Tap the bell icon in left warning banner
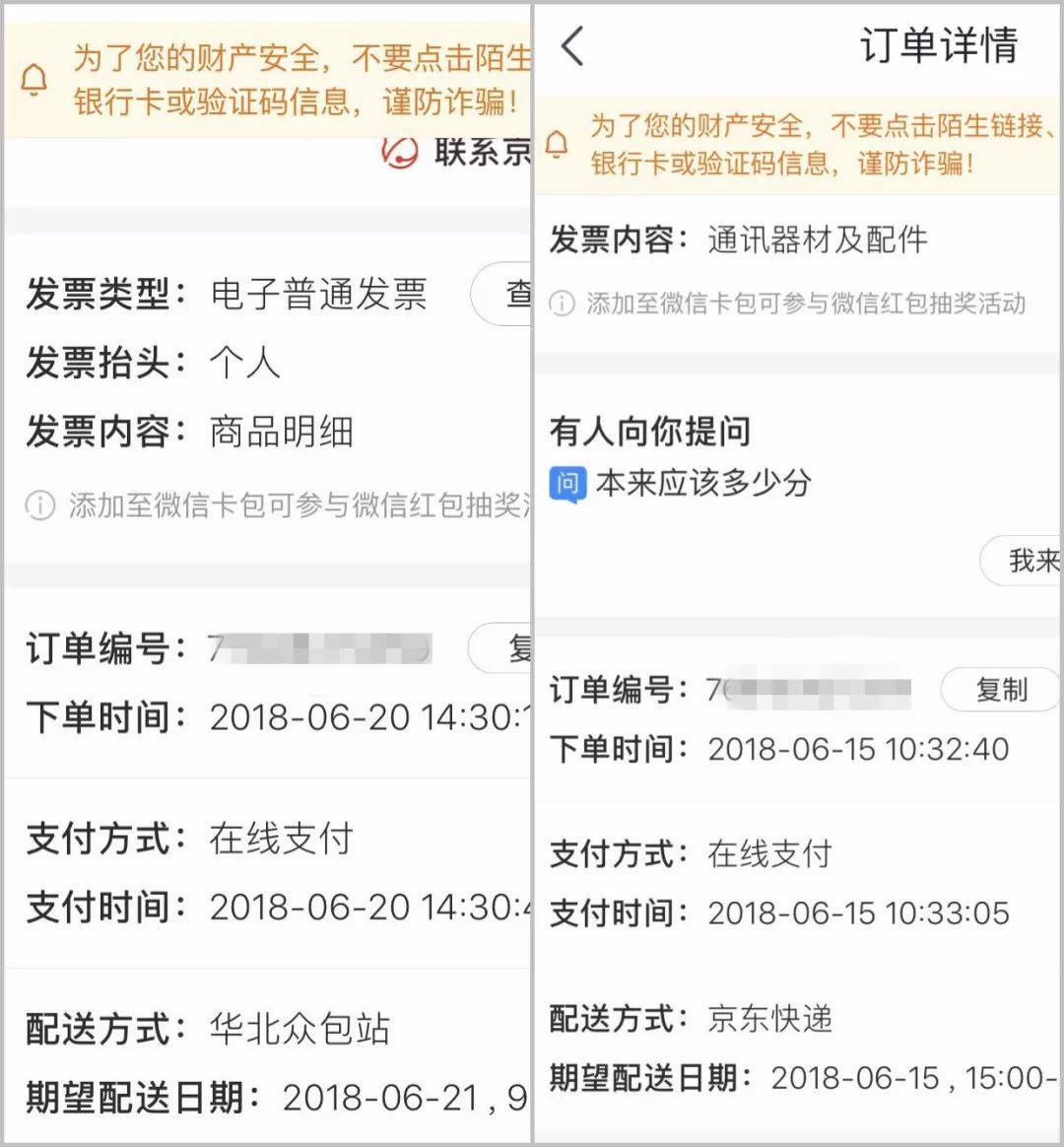The image size is (1064, 1147). point(35,79)
